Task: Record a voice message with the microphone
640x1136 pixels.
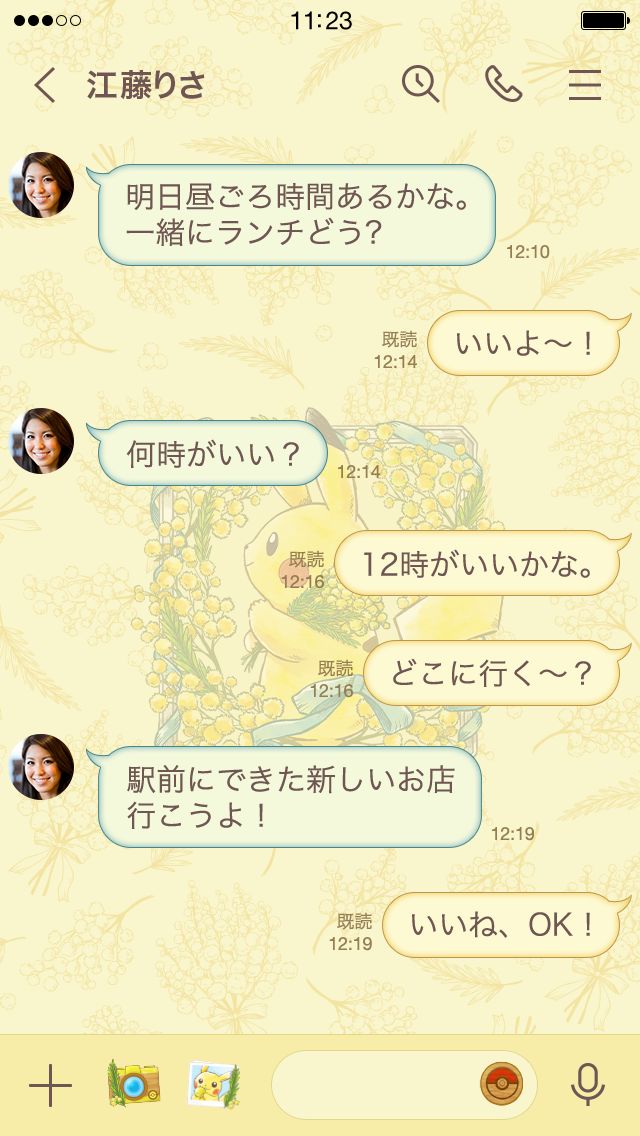Action: click(588, 1085)
